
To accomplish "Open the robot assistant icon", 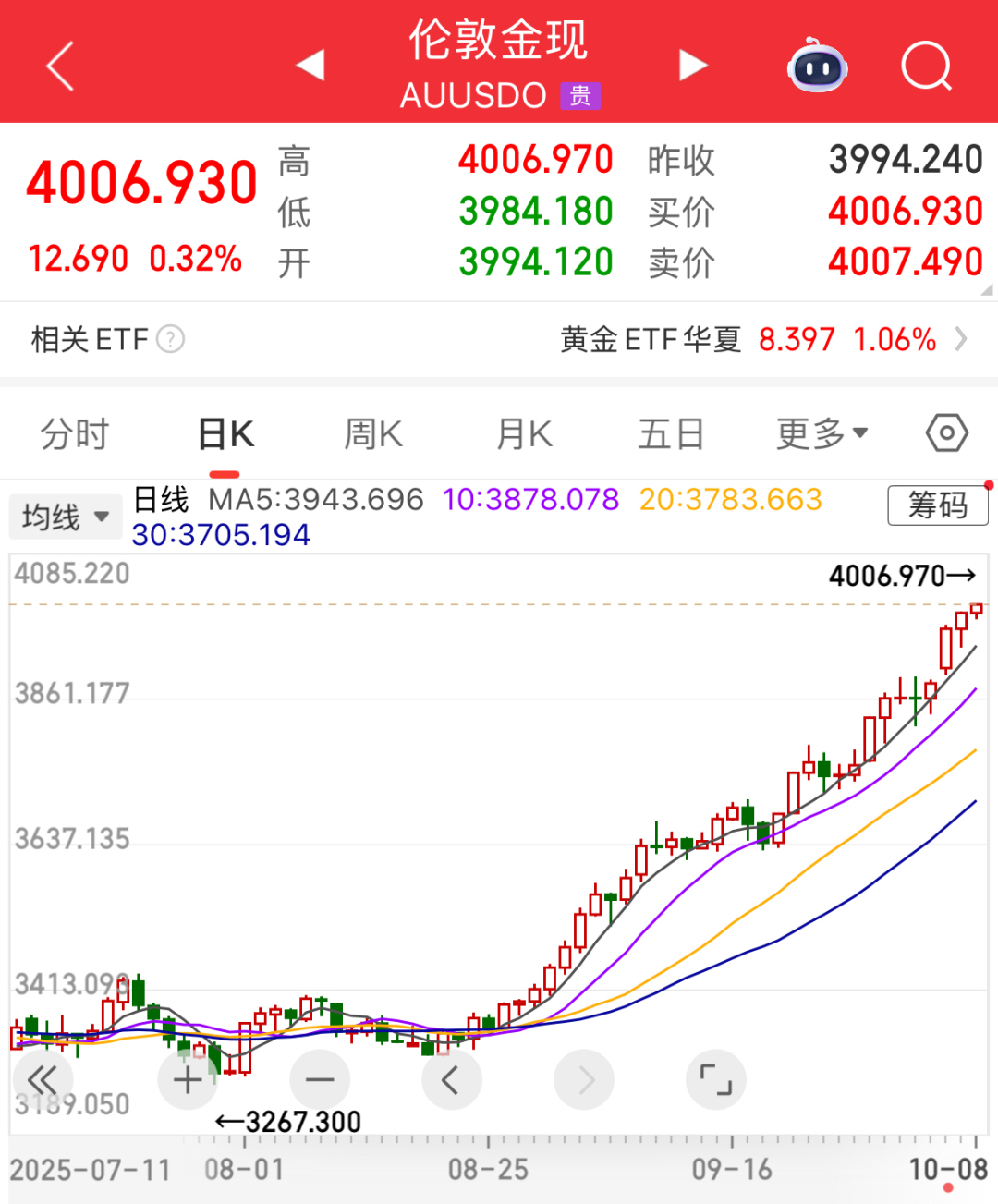I will 817,66.
